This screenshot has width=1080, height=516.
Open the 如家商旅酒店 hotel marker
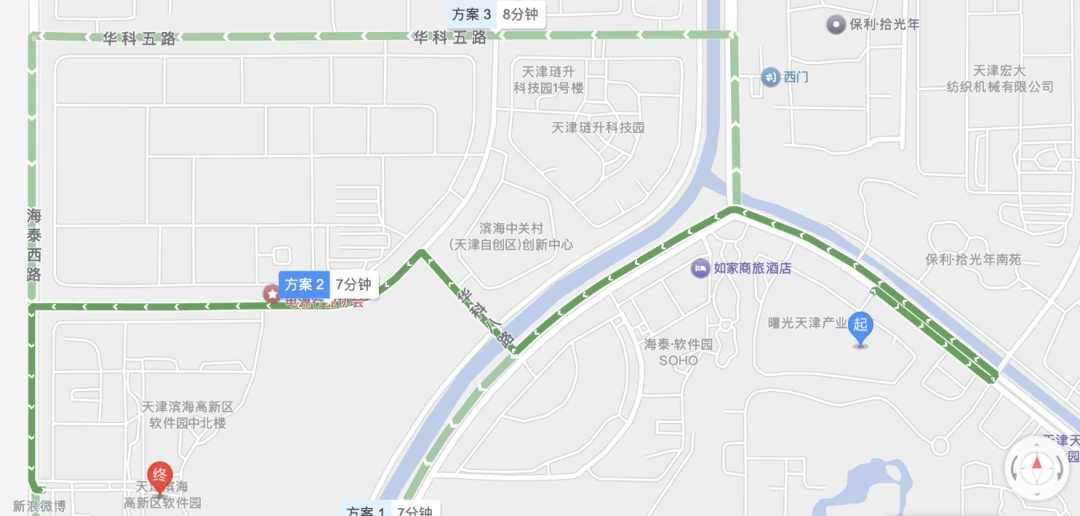pos(701,268)
